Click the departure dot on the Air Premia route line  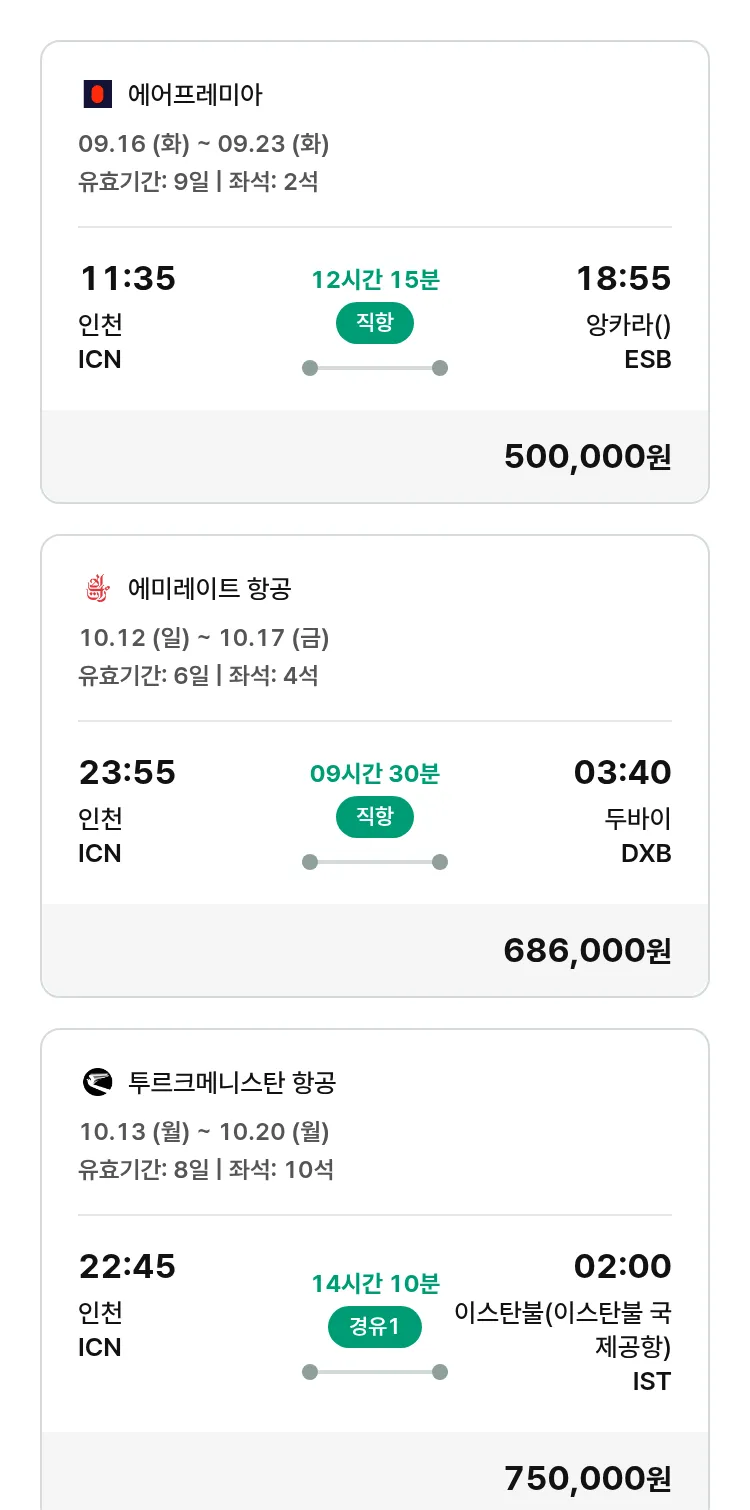(x=309, y=368)
